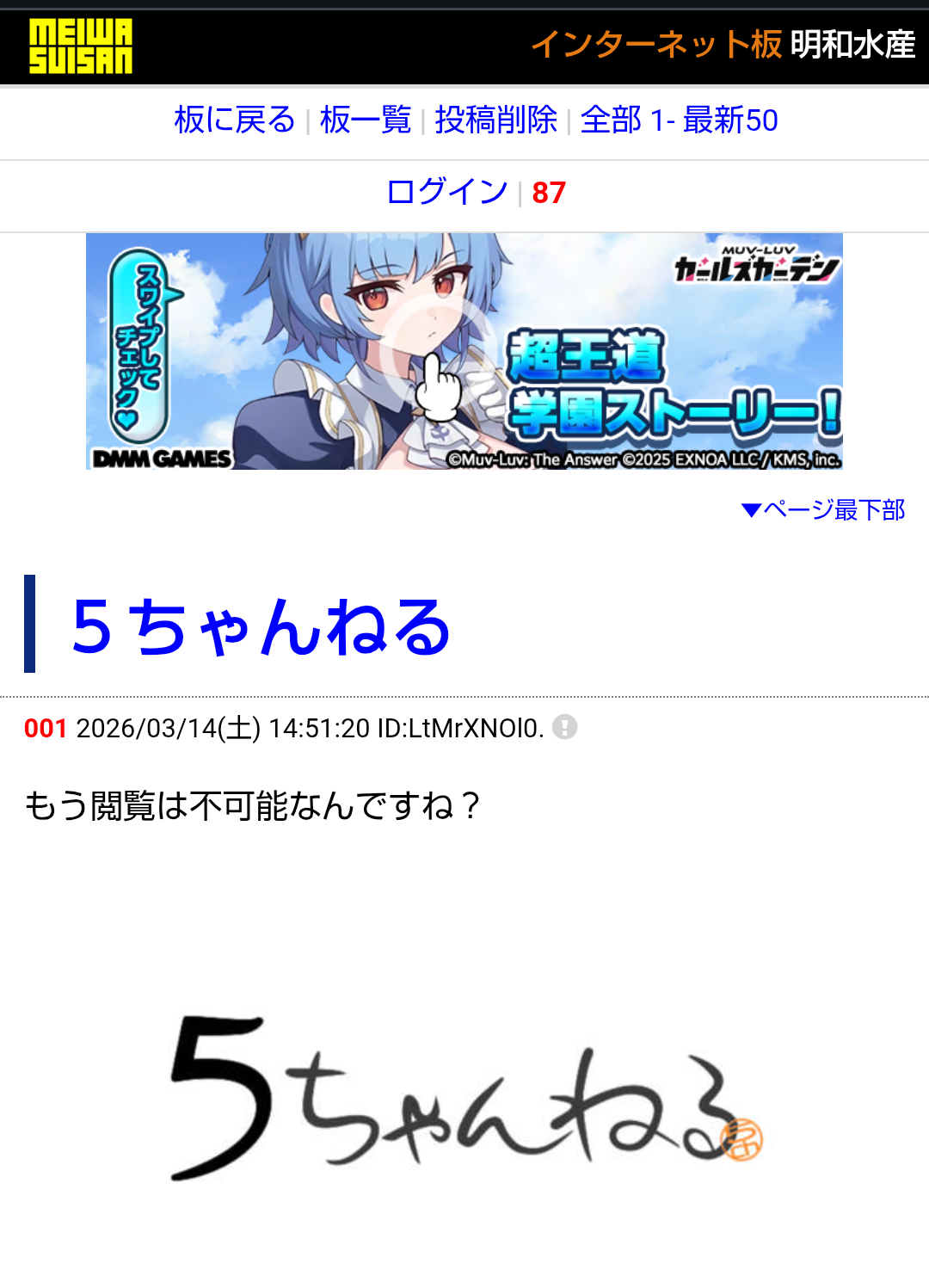Open the ログイン login link
The image size is (929, 1288).
[447, 192]
